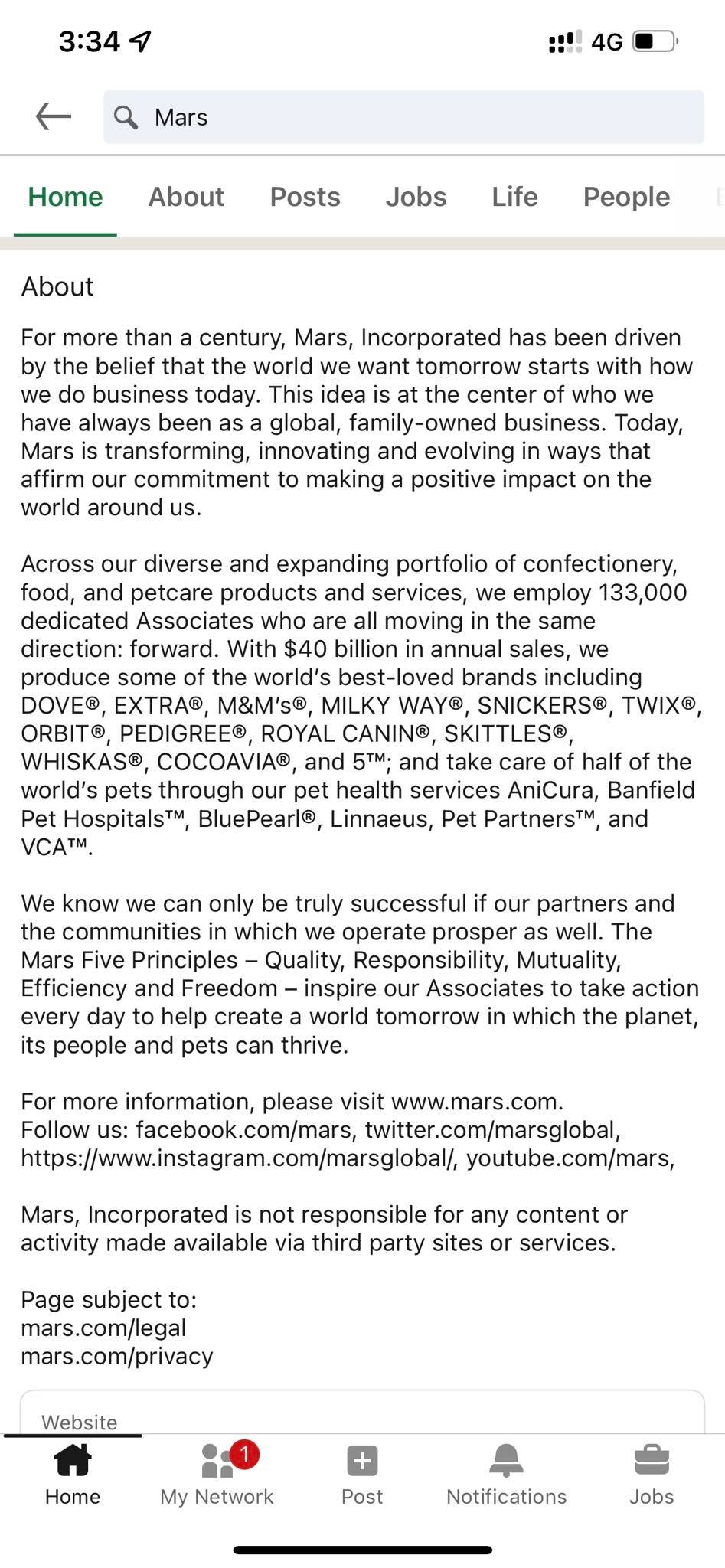Create a new Post
Image resolution: width=725 pixels, height=1568 pixels.
[x=362, y=1475]
